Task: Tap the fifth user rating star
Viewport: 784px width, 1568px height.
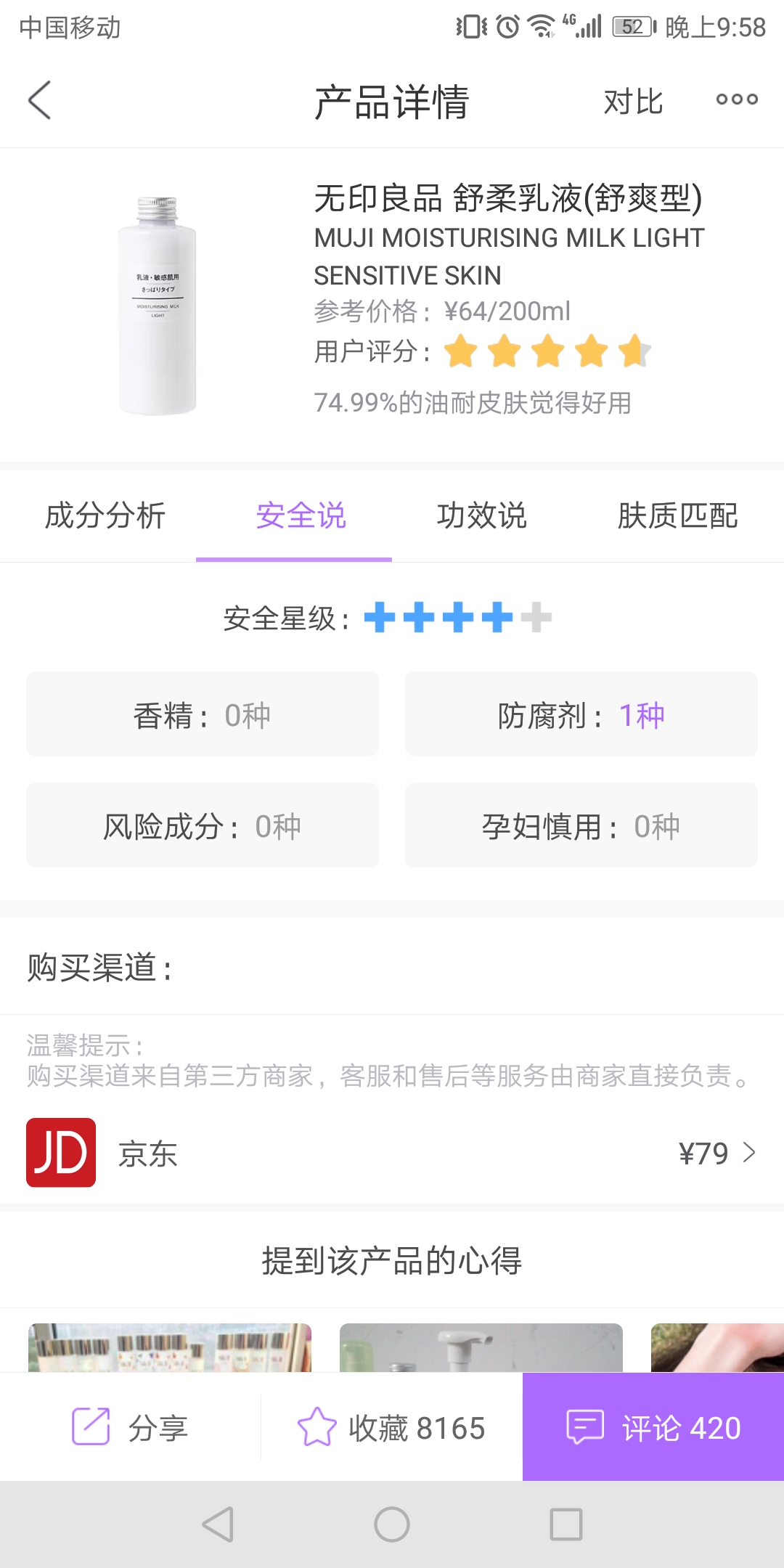Action: click(x=632, y=351)
